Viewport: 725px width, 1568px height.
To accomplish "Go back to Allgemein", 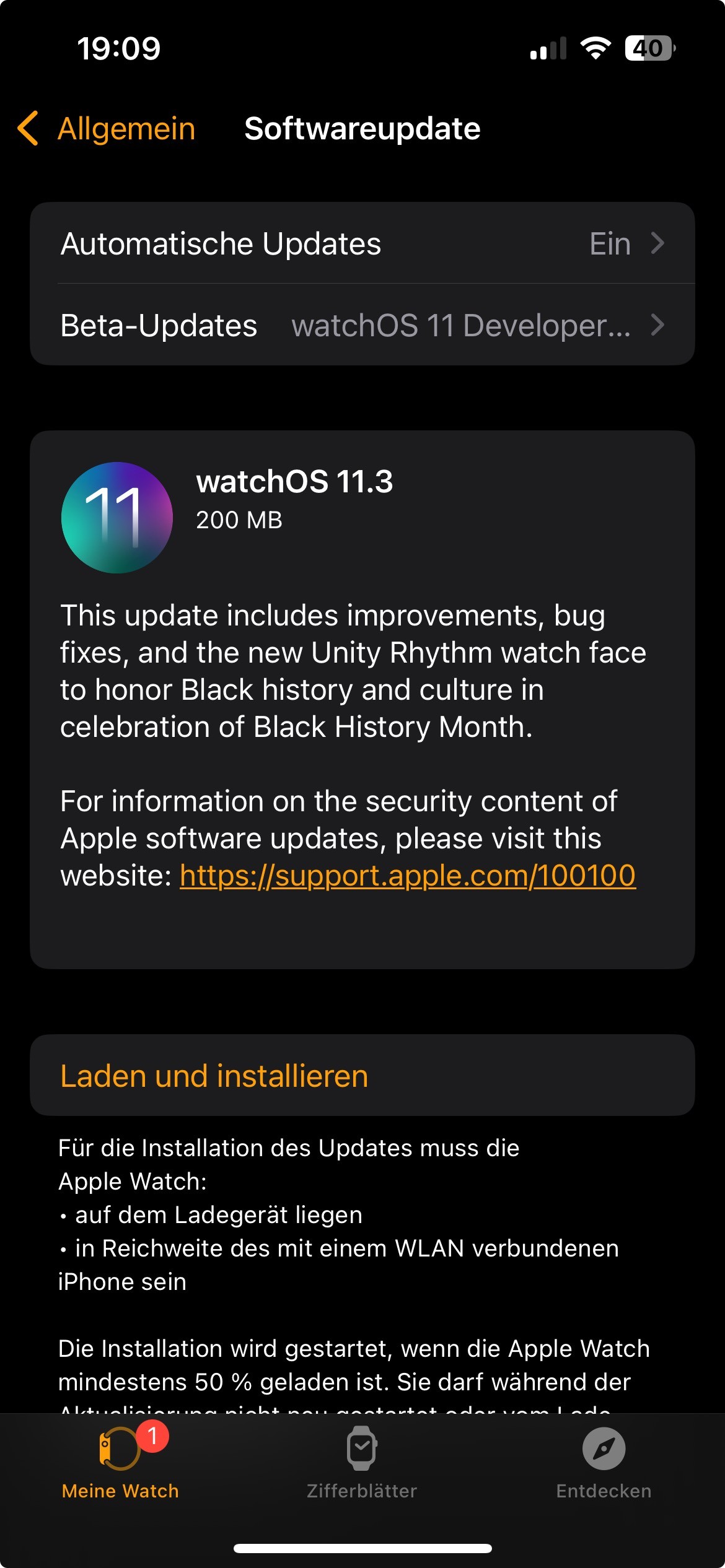I will click(x=106, y=129).
